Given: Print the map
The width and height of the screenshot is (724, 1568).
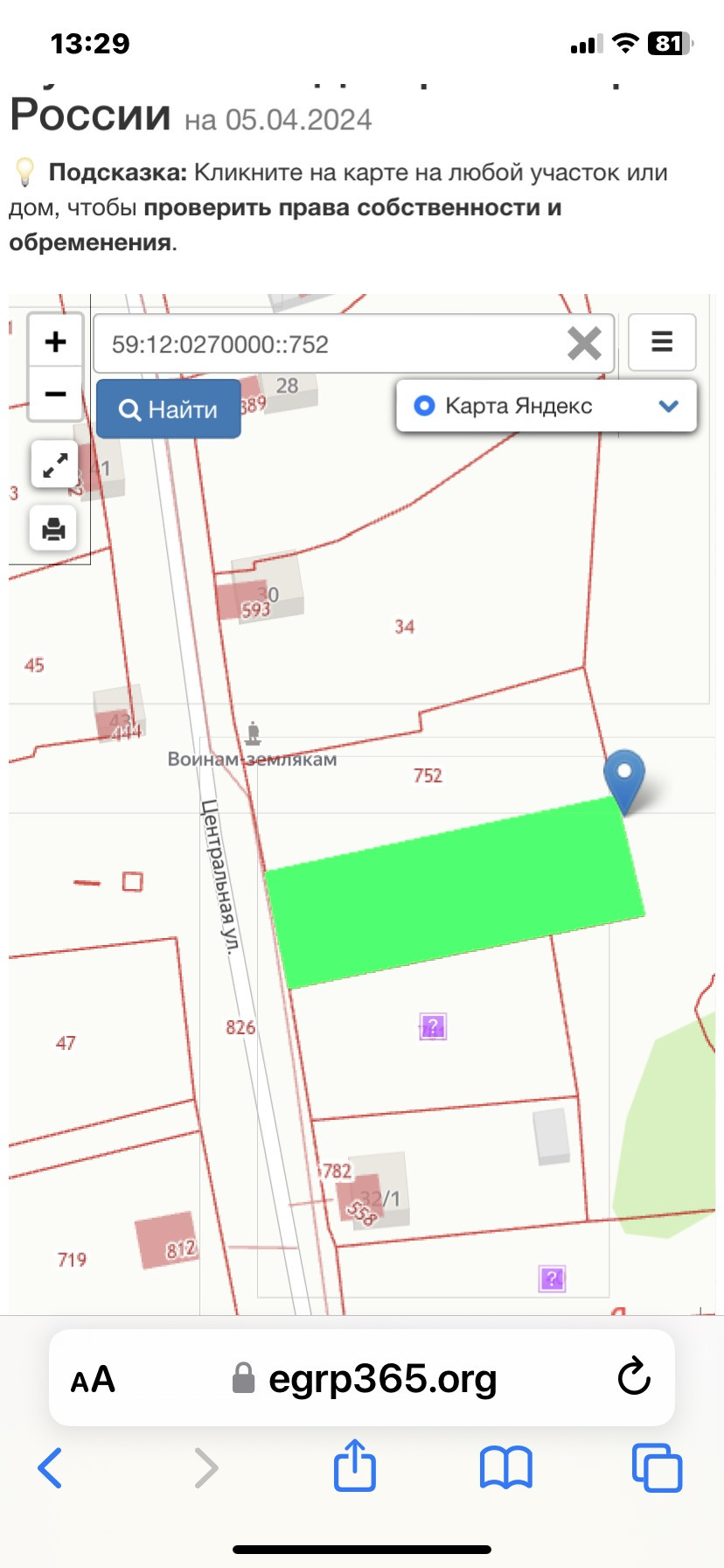Looking at the screenshot, I should [x=54, y=528].
